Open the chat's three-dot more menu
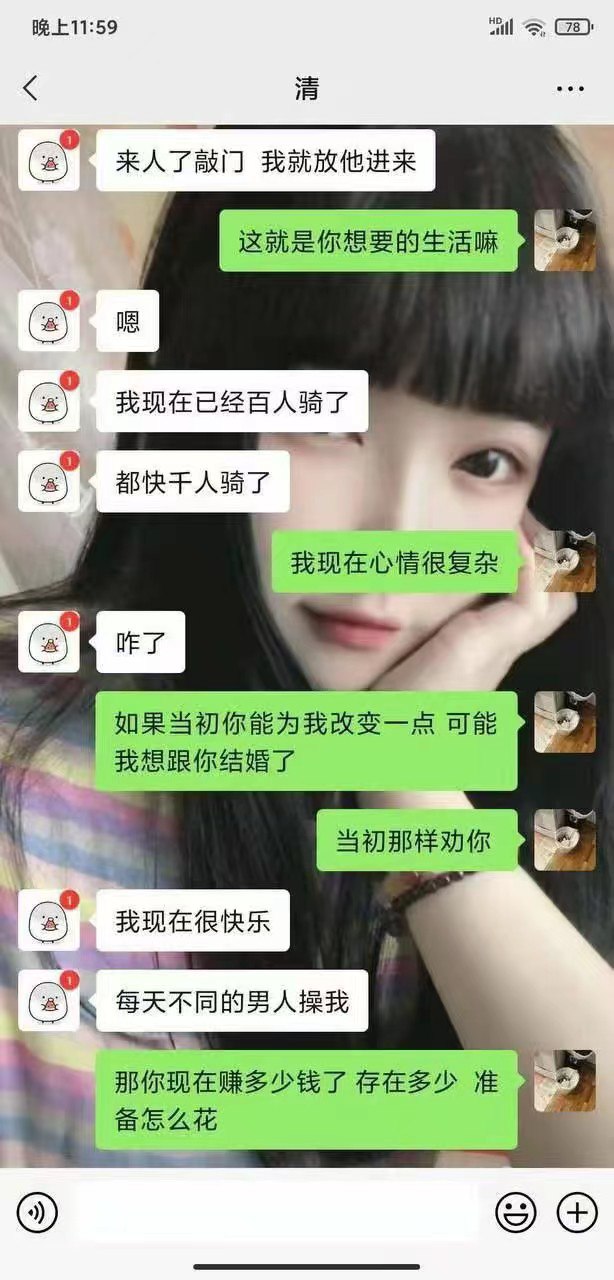Viewport: 614px width, 1280px height. click(570, 88)
